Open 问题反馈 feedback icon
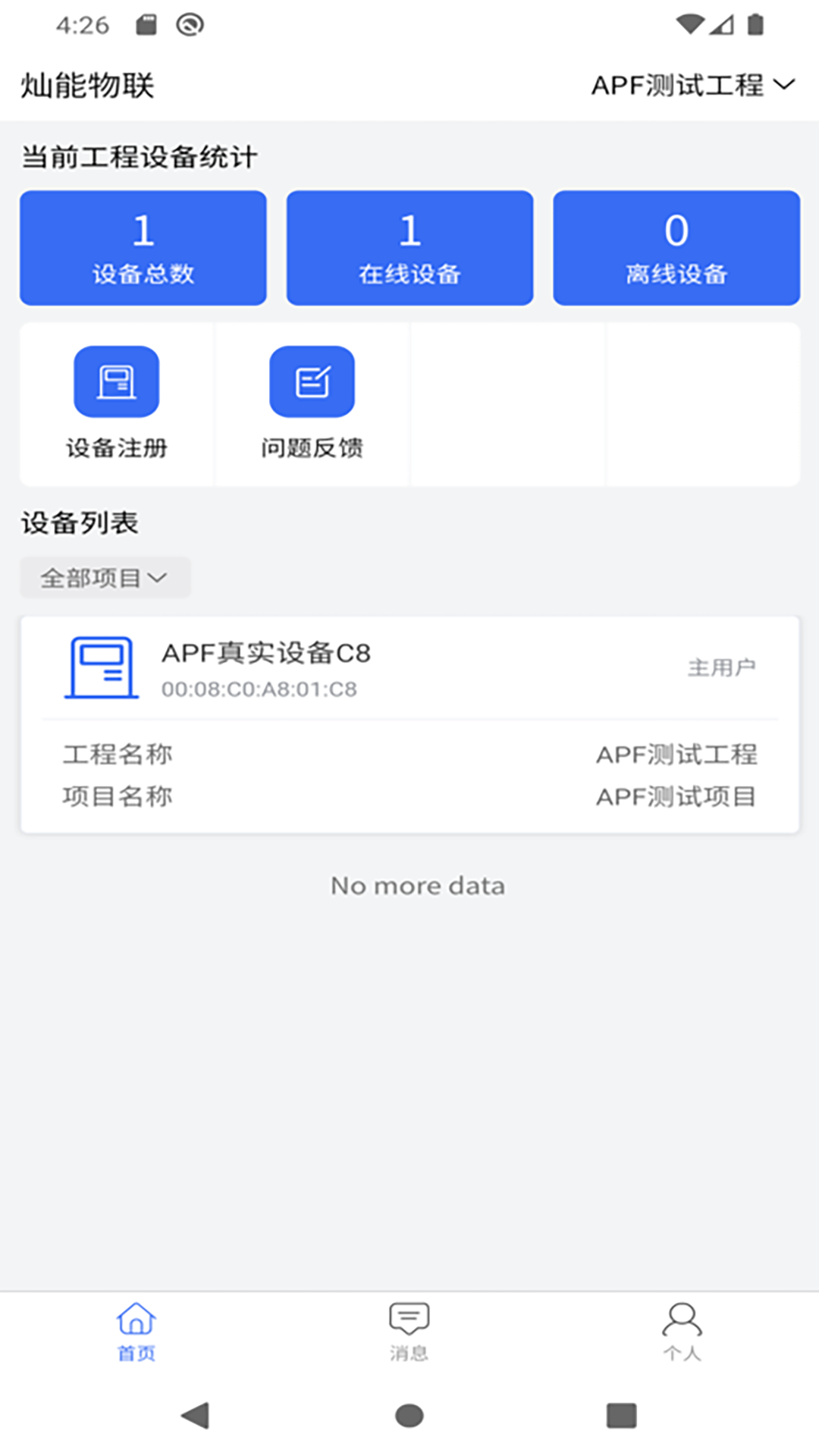This screenshot has width=819, height=1456. 312,381
